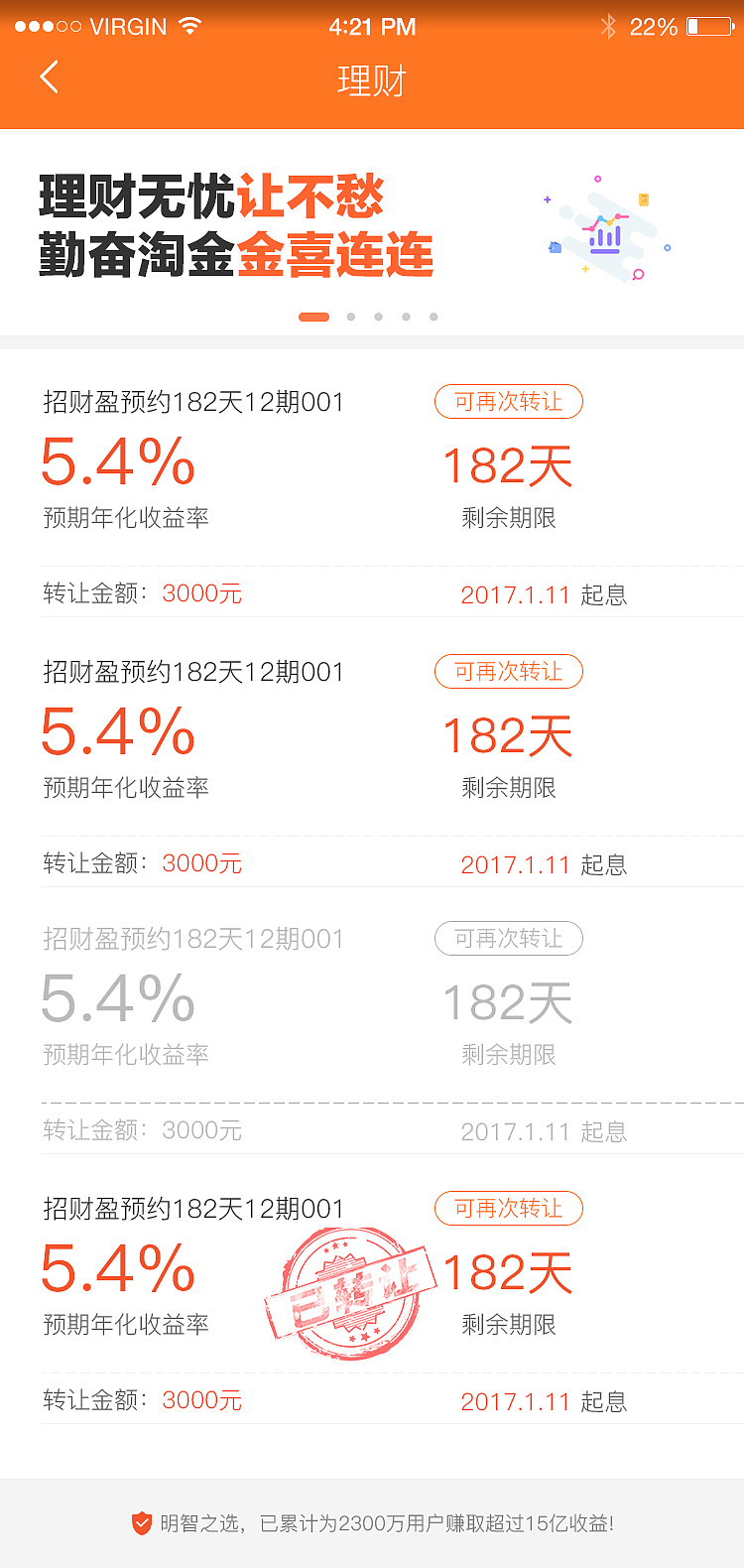Tap the back arrow to leave 理财 page

[x=49, y=76]
